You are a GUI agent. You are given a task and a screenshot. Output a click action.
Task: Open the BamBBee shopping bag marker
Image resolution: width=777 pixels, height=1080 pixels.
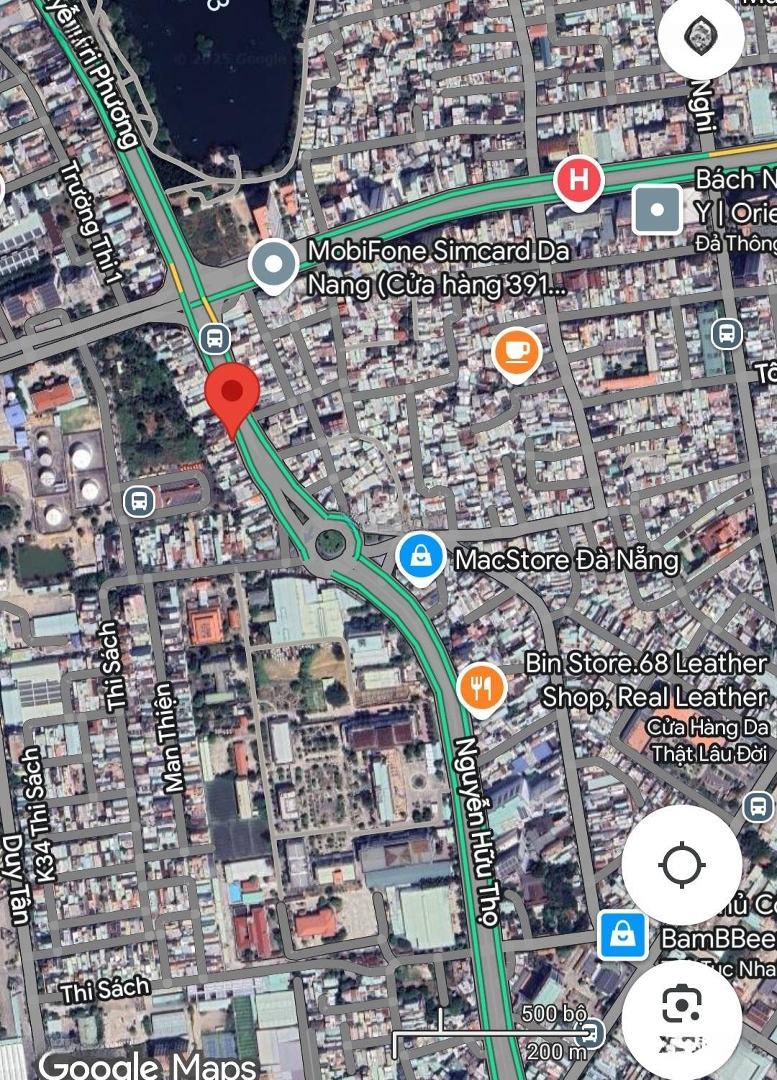[624, 935]
